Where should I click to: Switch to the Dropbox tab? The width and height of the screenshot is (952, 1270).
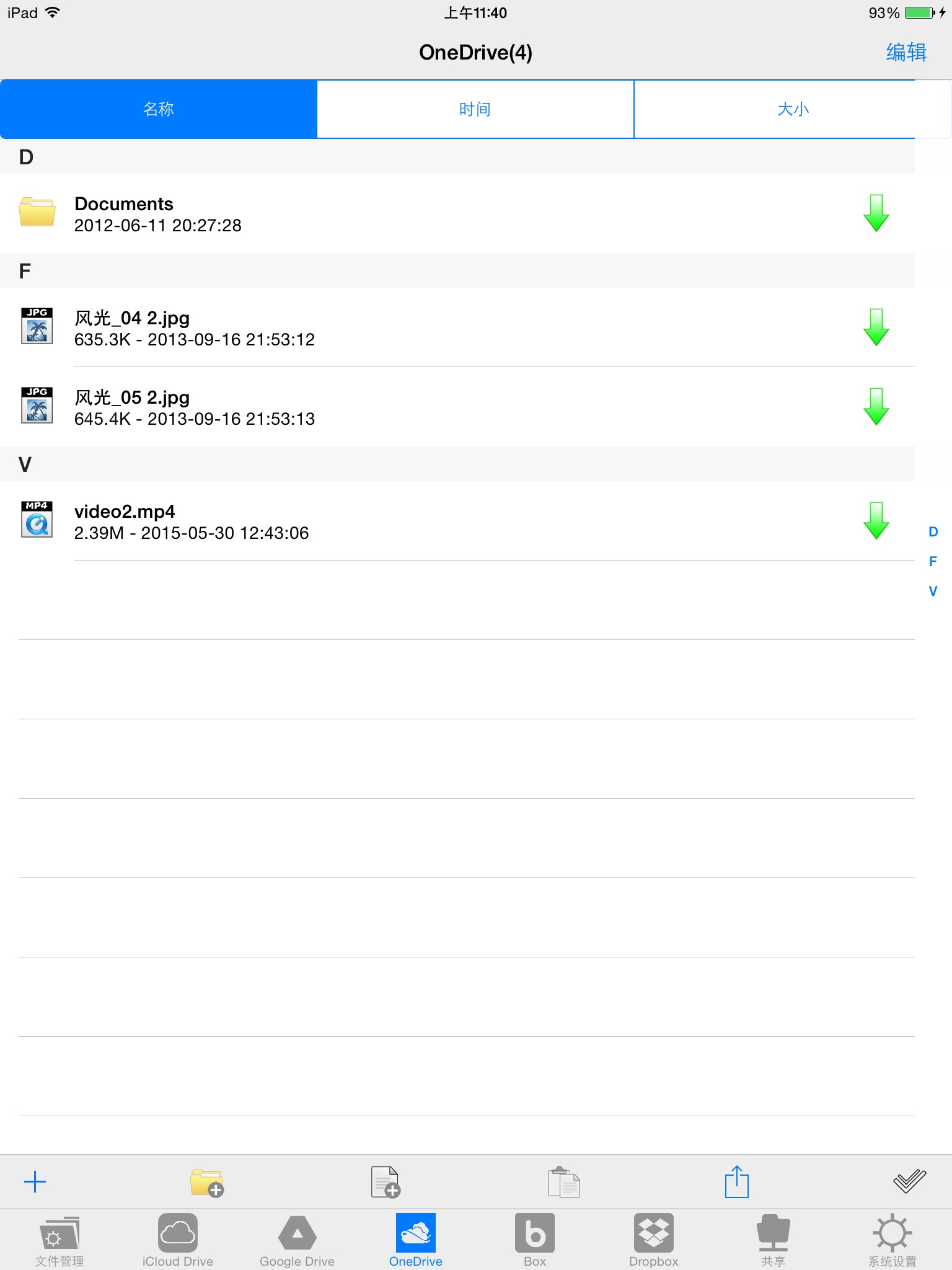click(654, 1240)
